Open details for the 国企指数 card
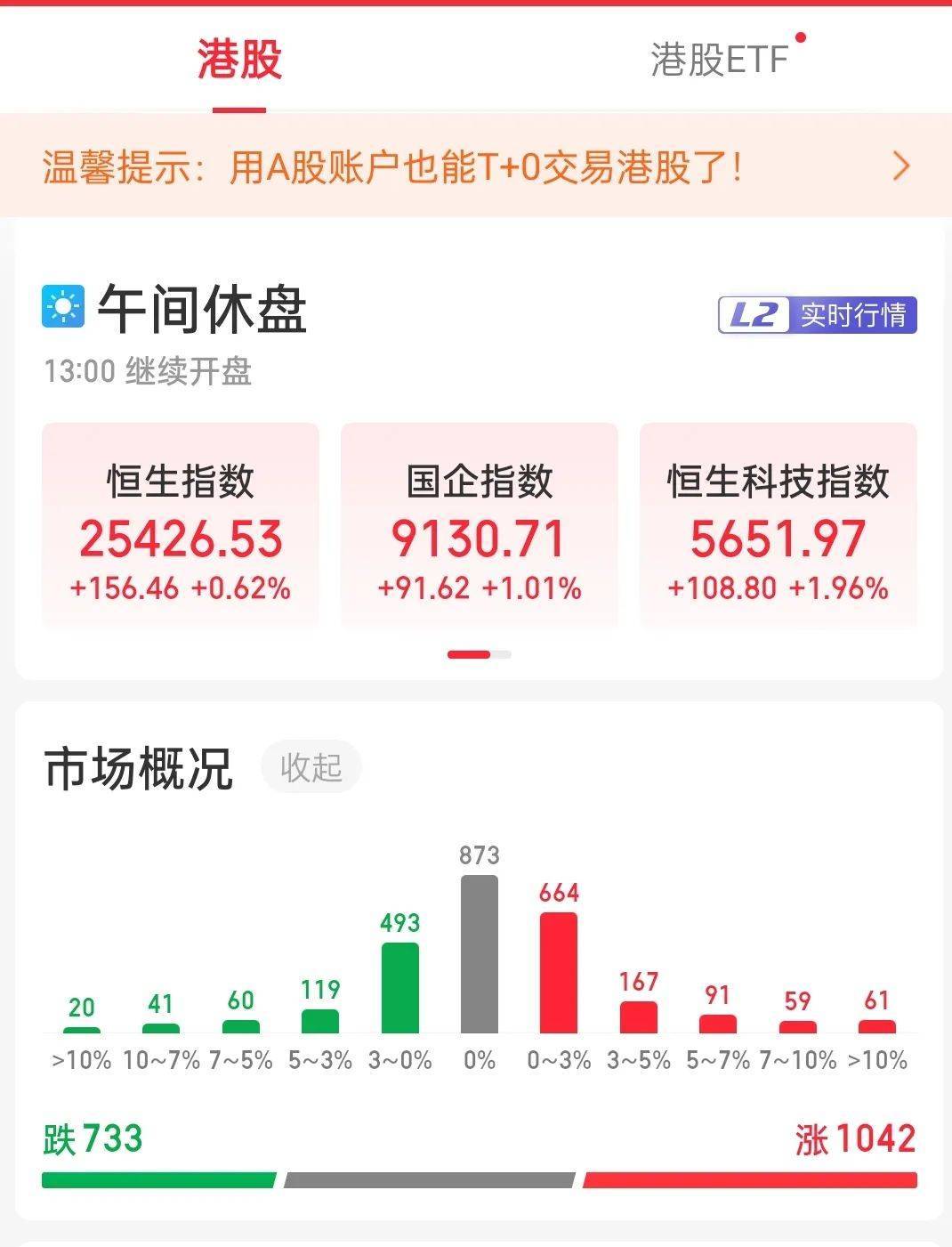Image resolution: width=952 pixels, height=1247 pixels. tap(479, 525)
